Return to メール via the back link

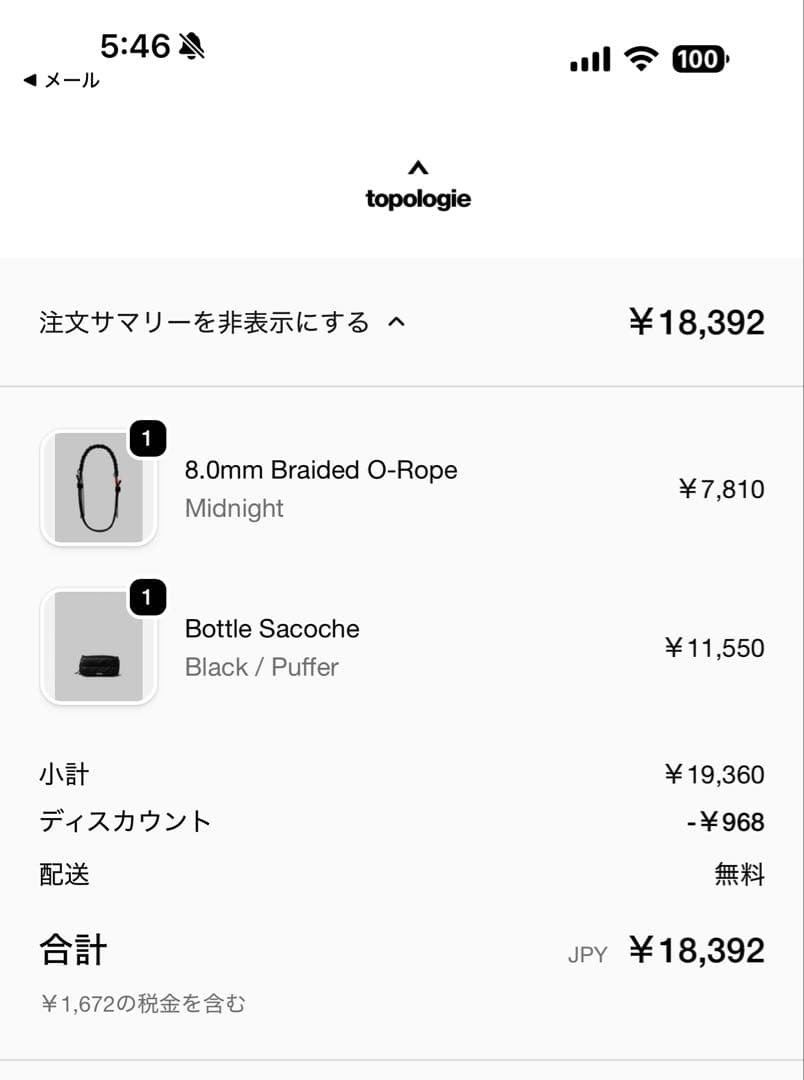point(60,81)
